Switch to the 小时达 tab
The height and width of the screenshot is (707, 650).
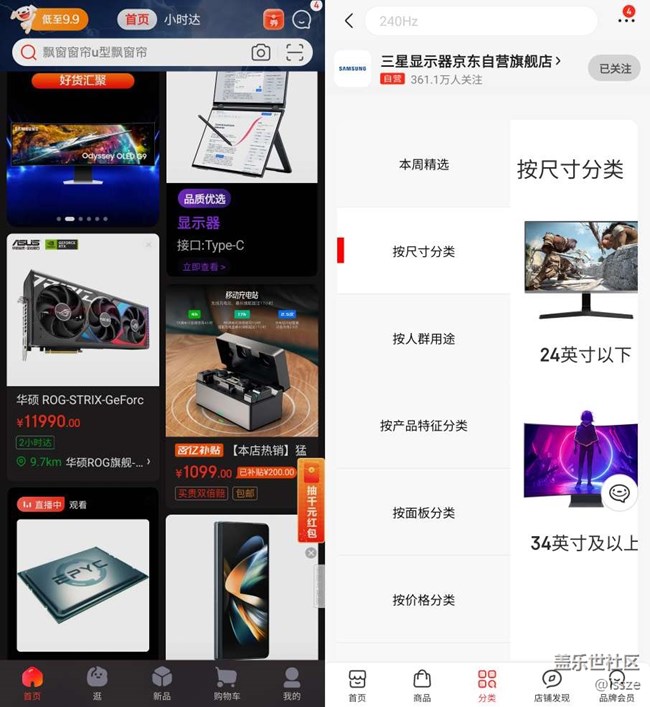click(x=182, y=19)
